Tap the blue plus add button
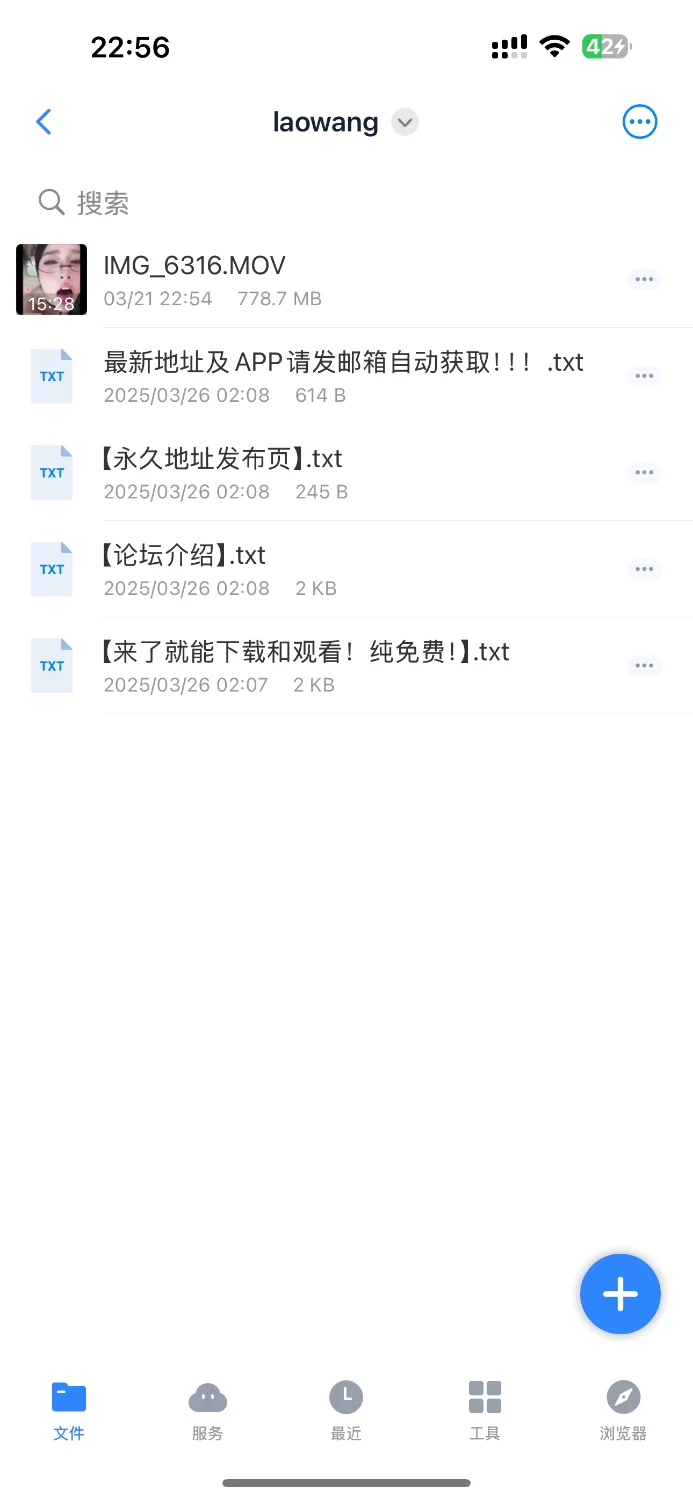 click(x=620, y=1294)
